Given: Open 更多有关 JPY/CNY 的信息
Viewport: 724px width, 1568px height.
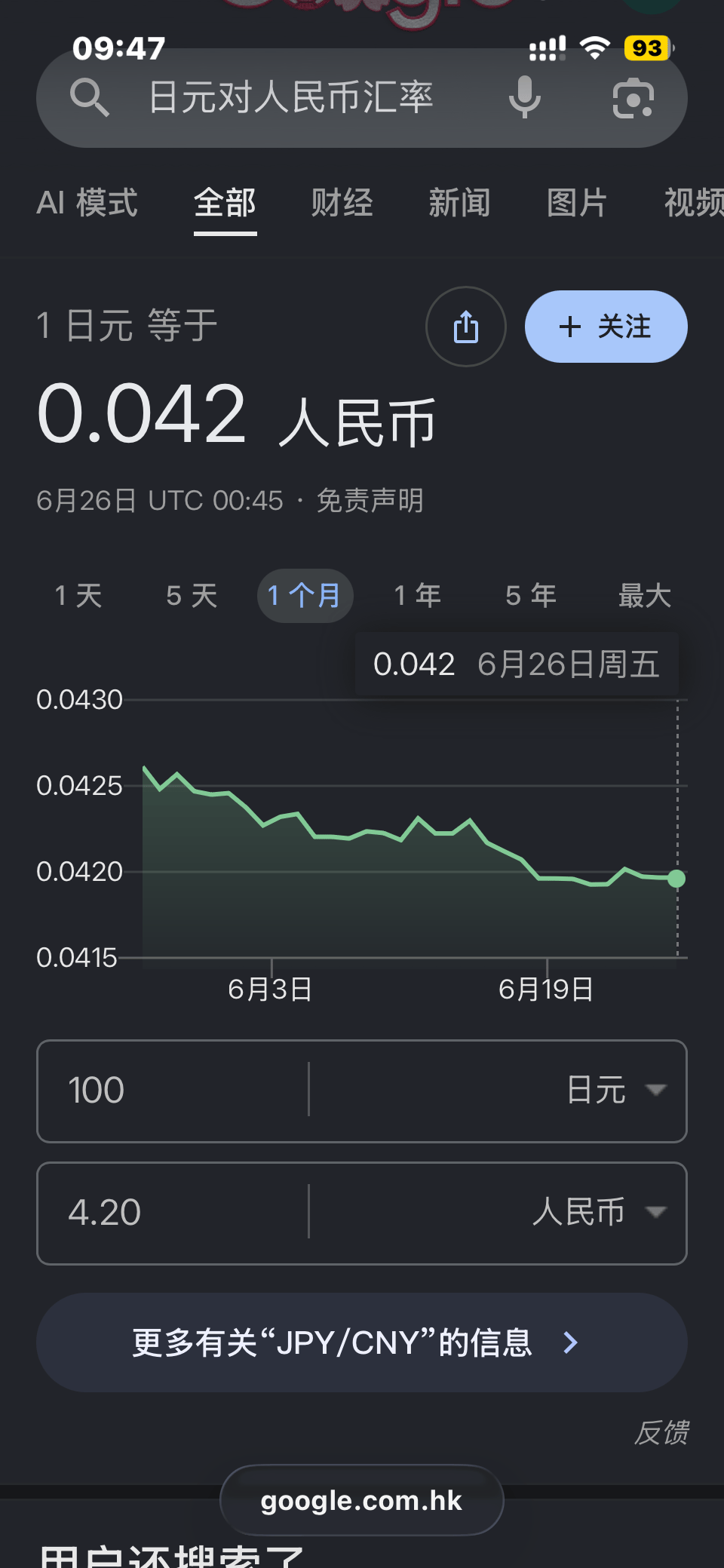Looking at the screenshot, I should tap(362, 1342).
